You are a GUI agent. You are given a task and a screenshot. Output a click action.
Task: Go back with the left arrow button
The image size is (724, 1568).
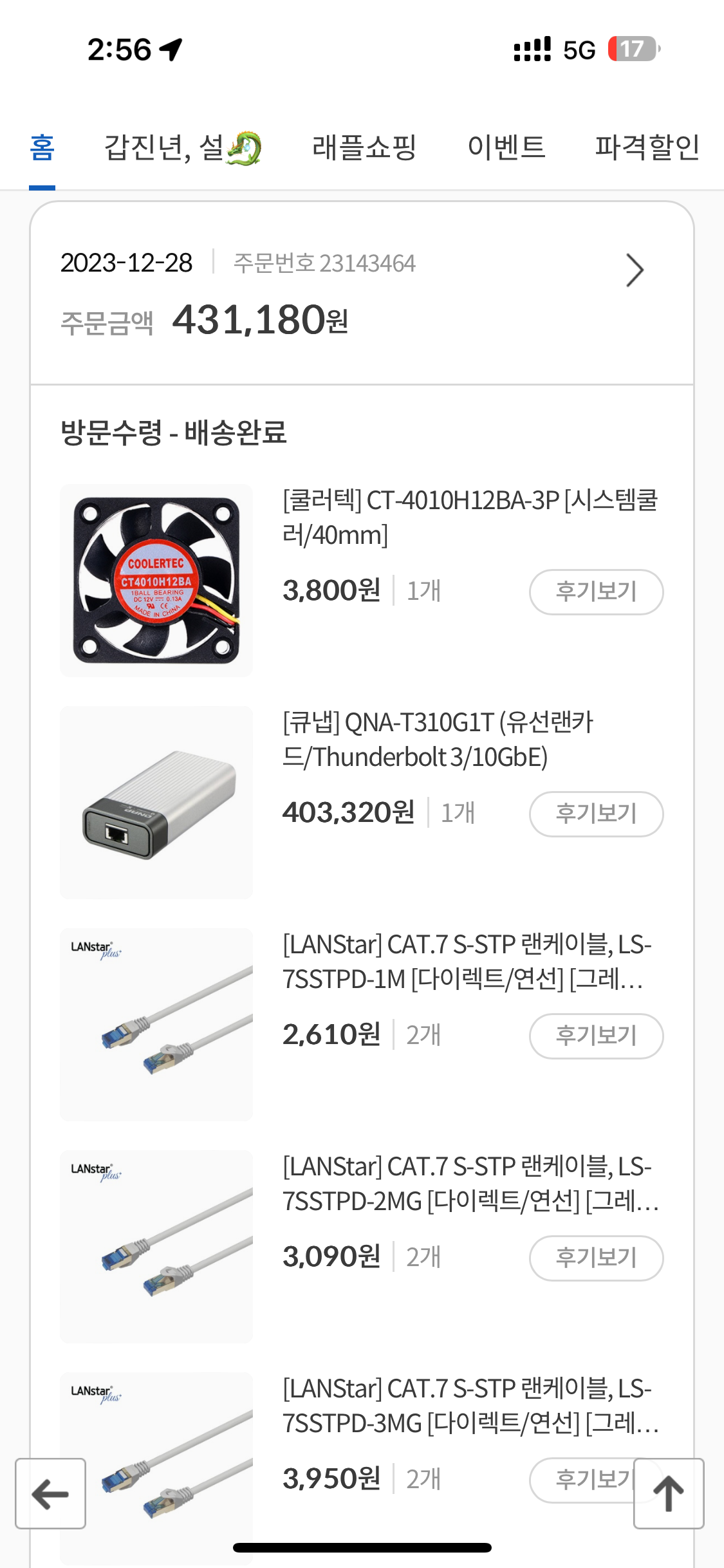click(x=51, y=1493)
